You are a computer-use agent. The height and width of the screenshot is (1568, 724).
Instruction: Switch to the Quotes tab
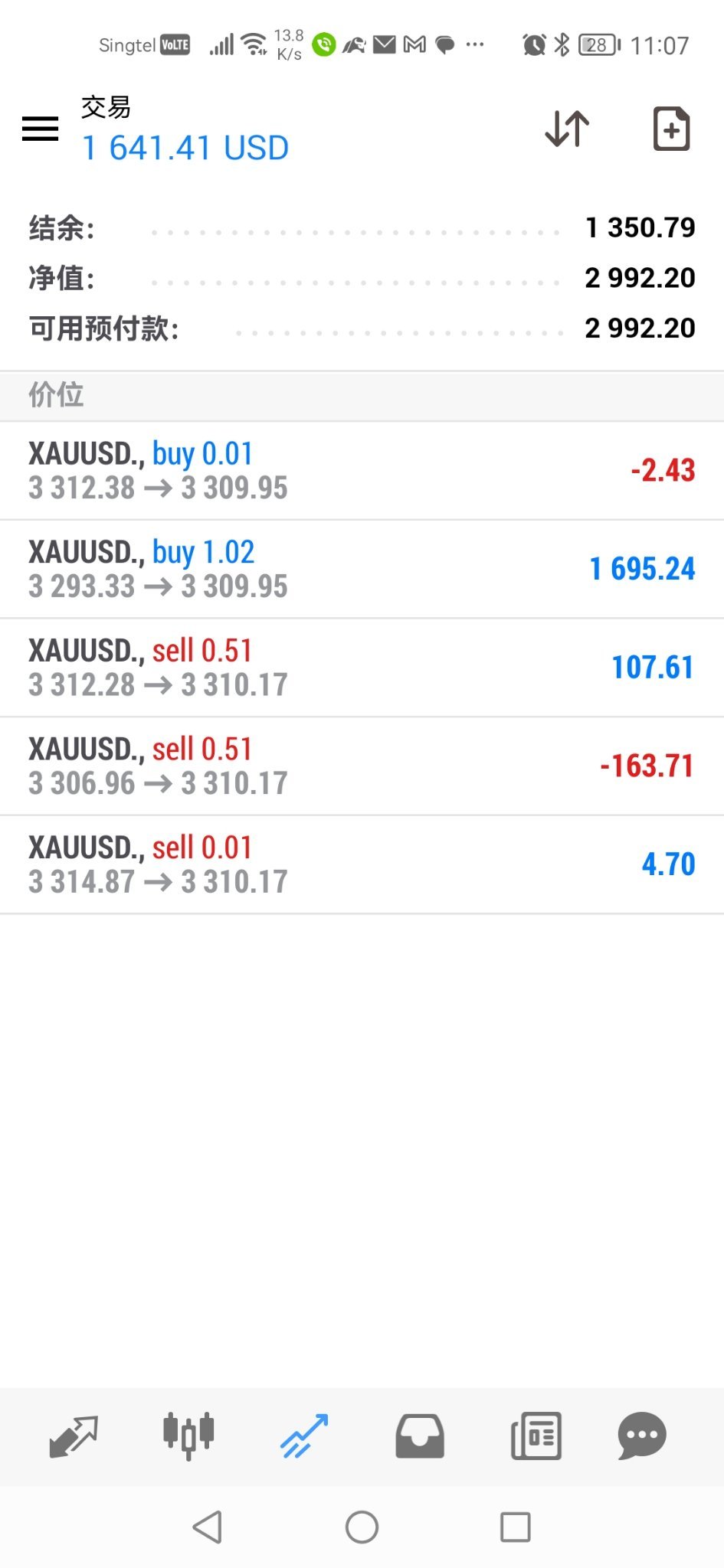[74, 1436]
